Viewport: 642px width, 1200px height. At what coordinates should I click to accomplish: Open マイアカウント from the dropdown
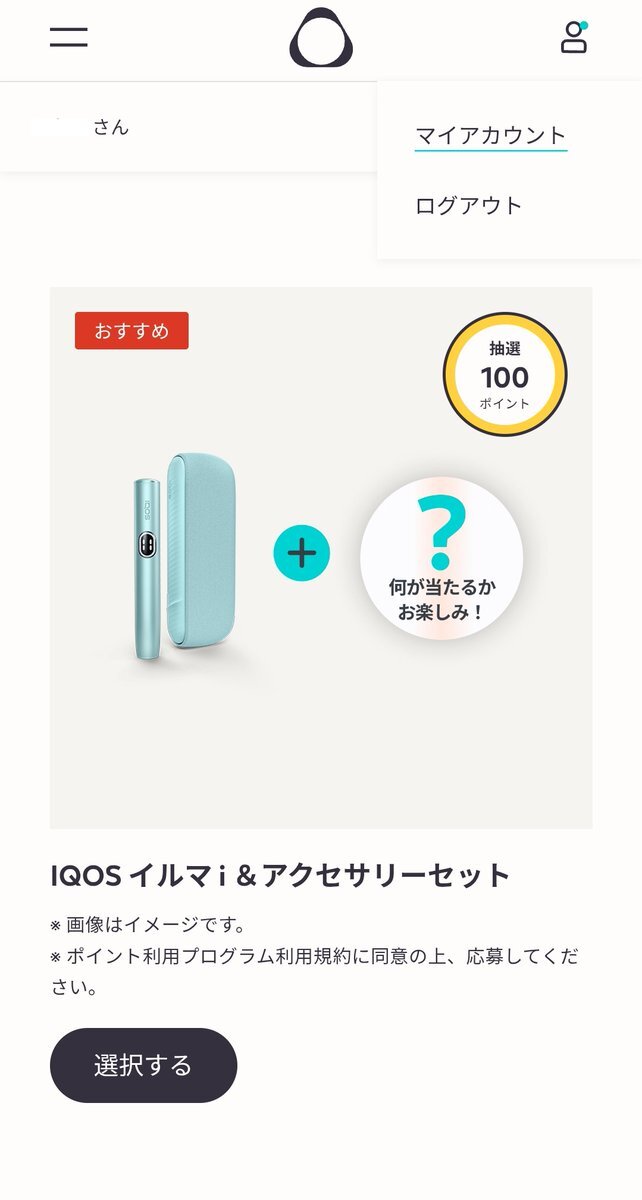pos(491,135)
